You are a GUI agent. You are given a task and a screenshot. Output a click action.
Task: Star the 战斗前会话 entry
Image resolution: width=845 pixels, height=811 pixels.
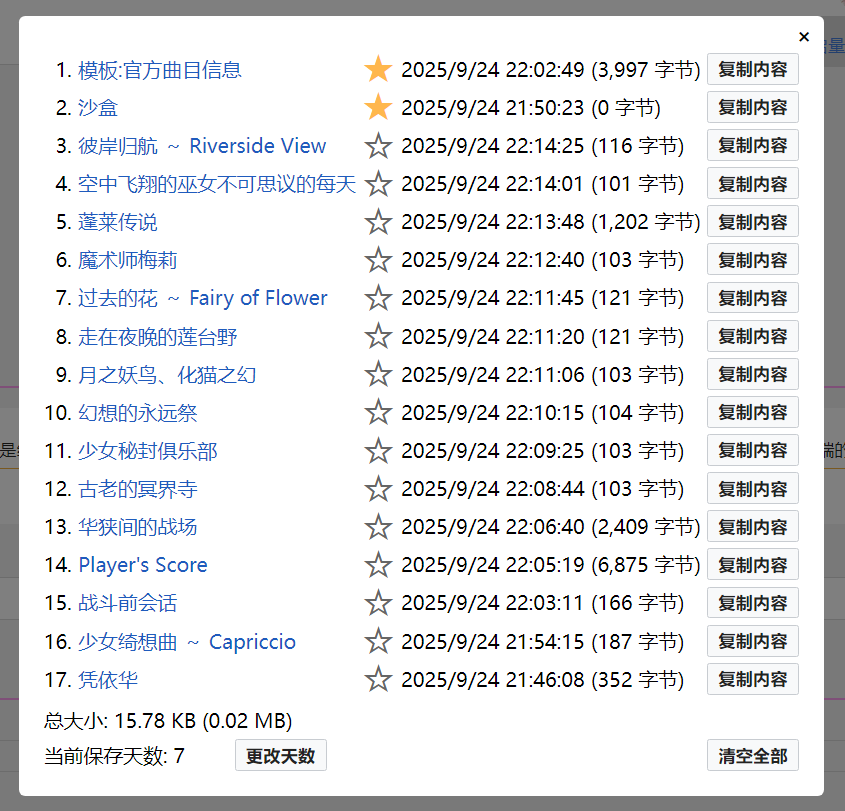pos(378,603)
